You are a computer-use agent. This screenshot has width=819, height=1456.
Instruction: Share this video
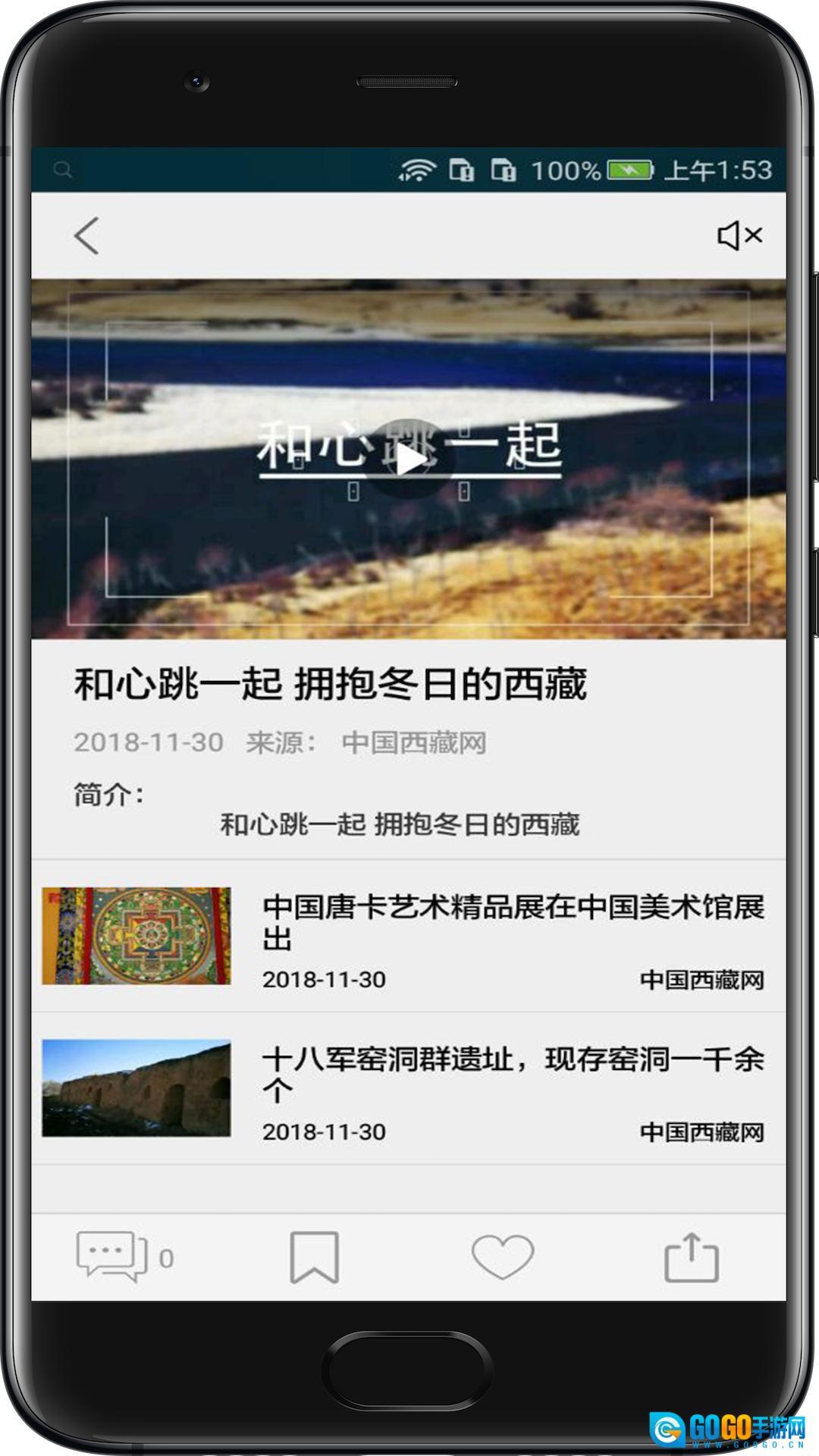pyautogui.click(x=691, y=1257)
